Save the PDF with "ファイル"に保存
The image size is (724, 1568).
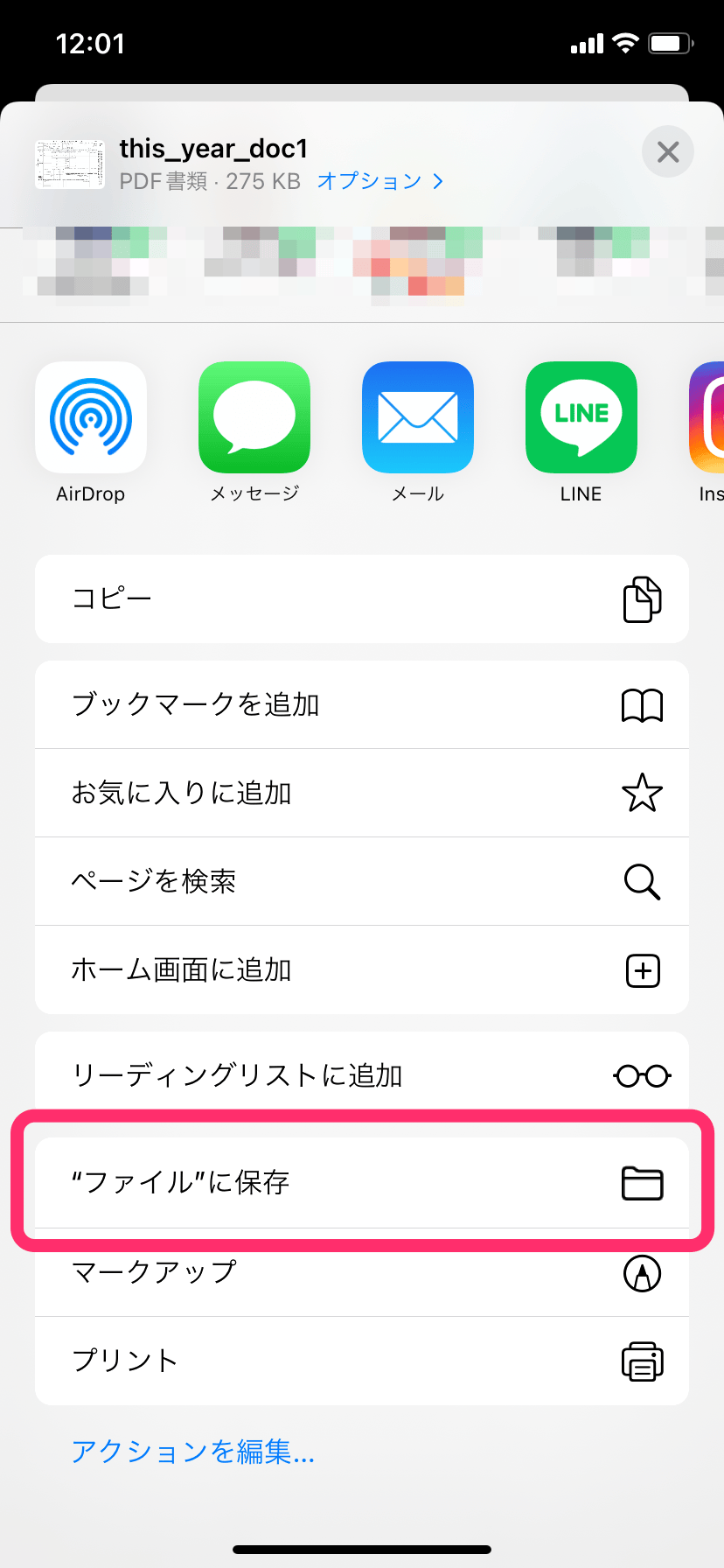tap(362, 1183)
